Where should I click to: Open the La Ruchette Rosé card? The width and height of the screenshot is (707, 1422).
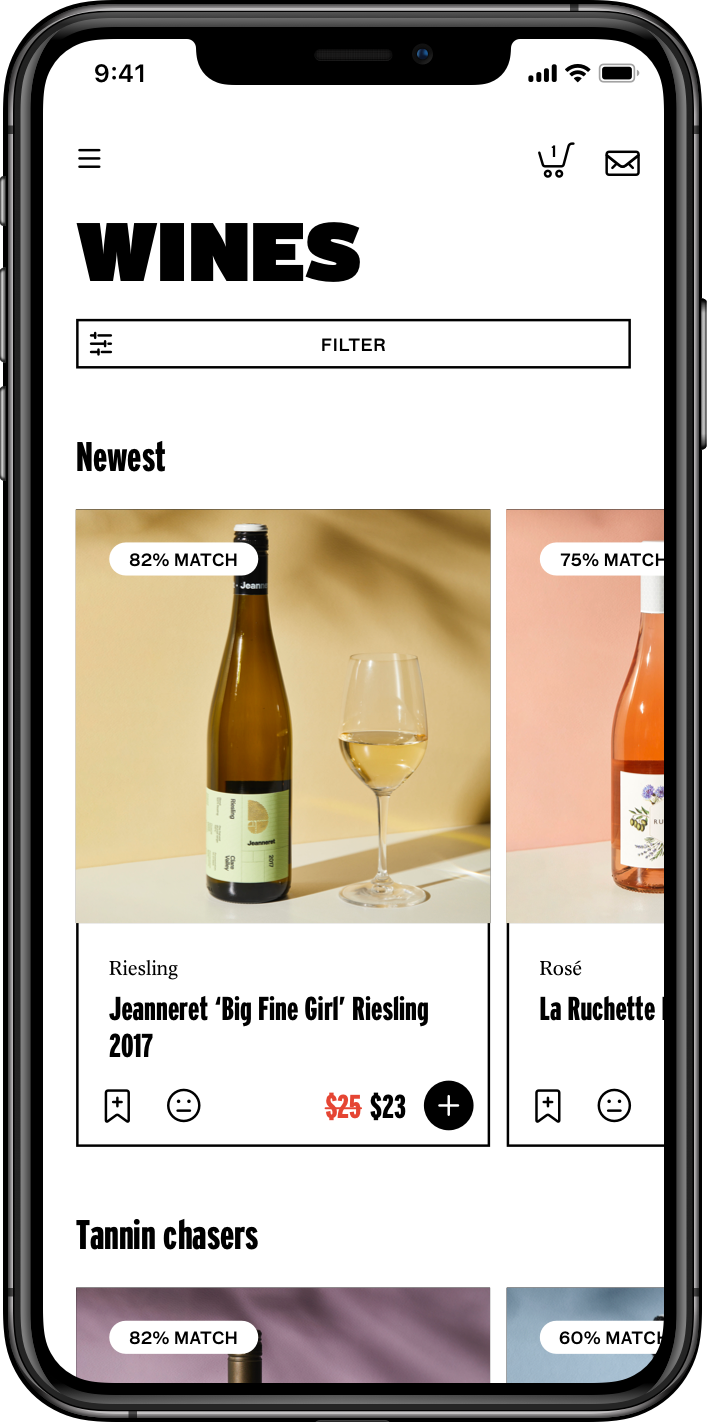585,716
